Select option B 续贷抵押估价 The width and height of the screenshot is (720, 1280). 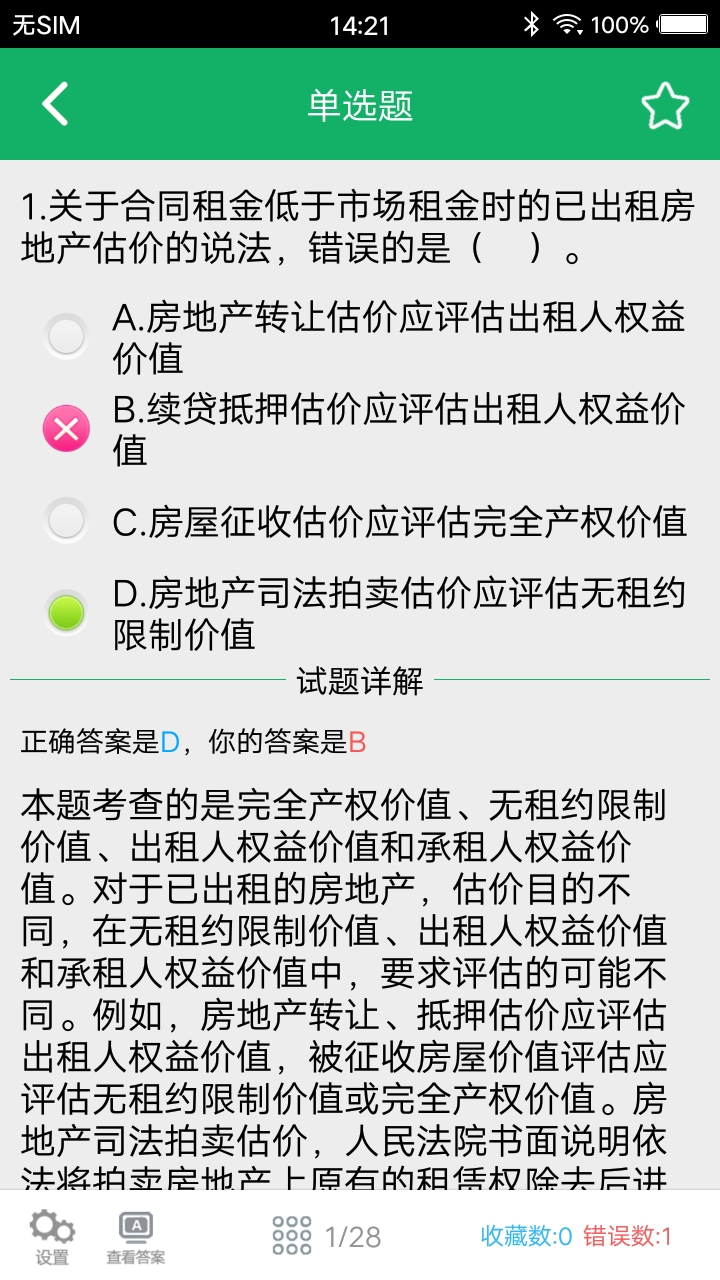(67, 430)
